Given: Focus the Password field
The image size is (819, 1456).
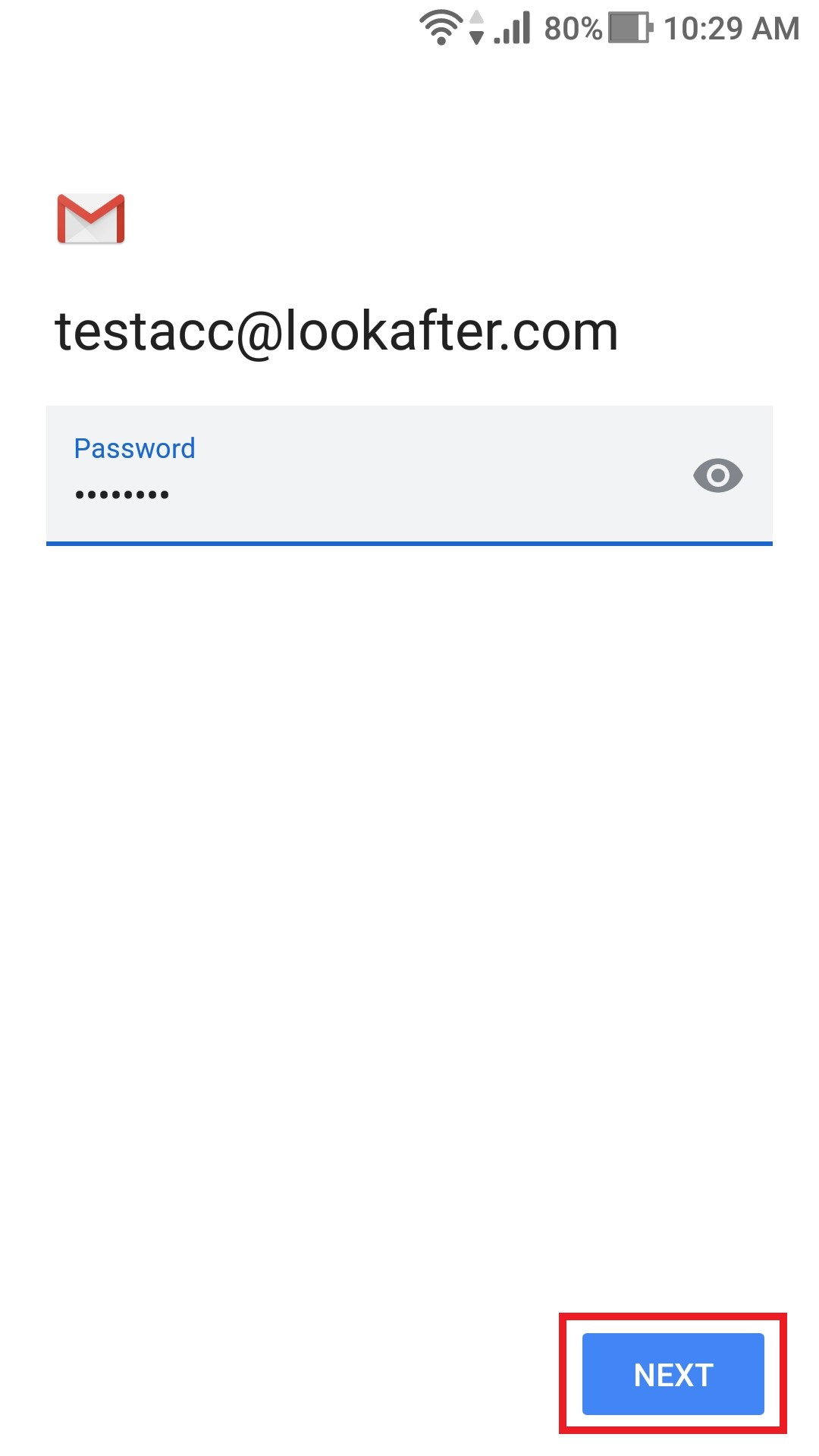Looking at the screenshot, I should click(x=409, y=475).
